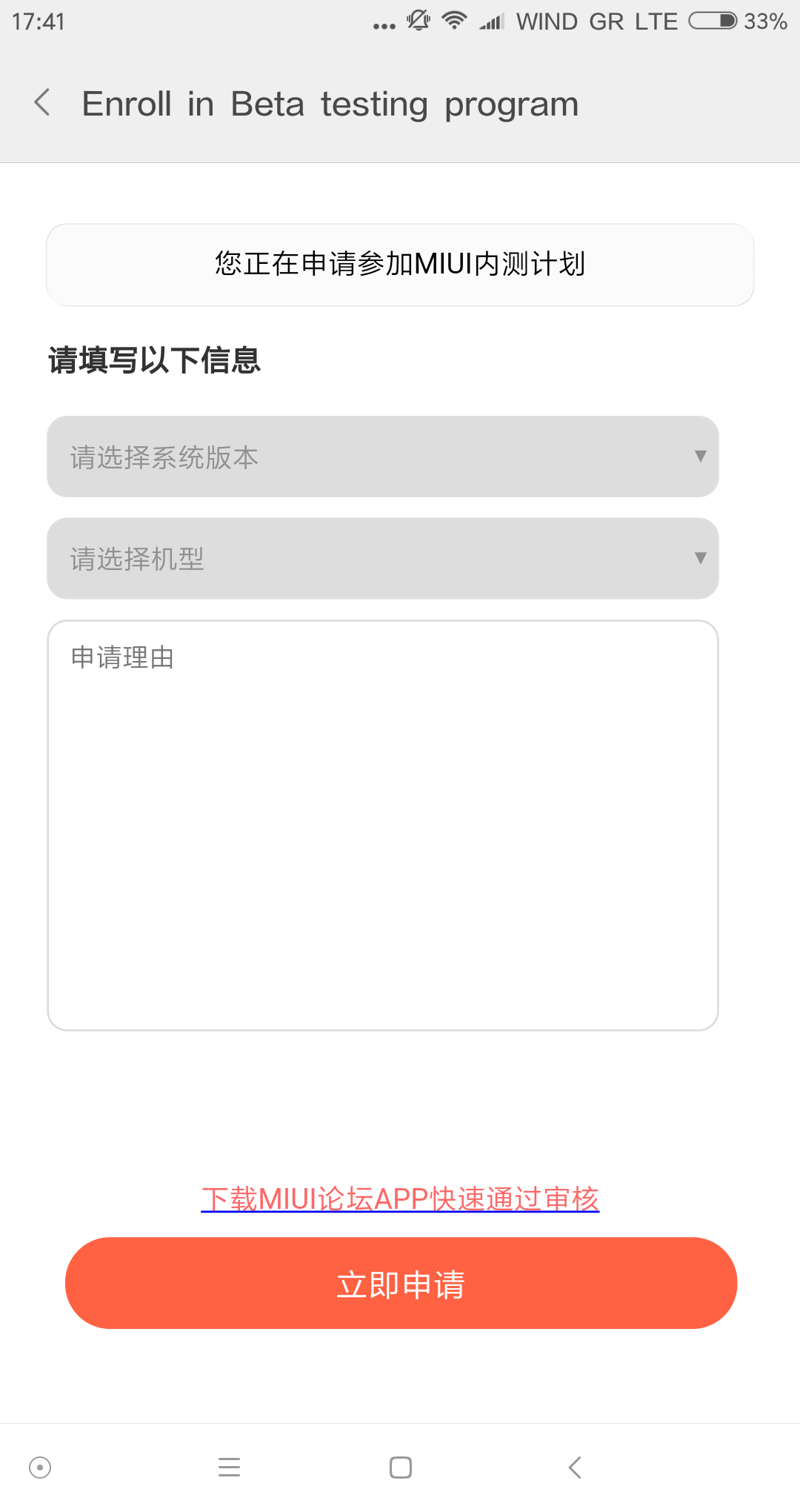
Task: Open the 下载MIUI论坛APP快速通过审核 link
Action: [400, 1198]
